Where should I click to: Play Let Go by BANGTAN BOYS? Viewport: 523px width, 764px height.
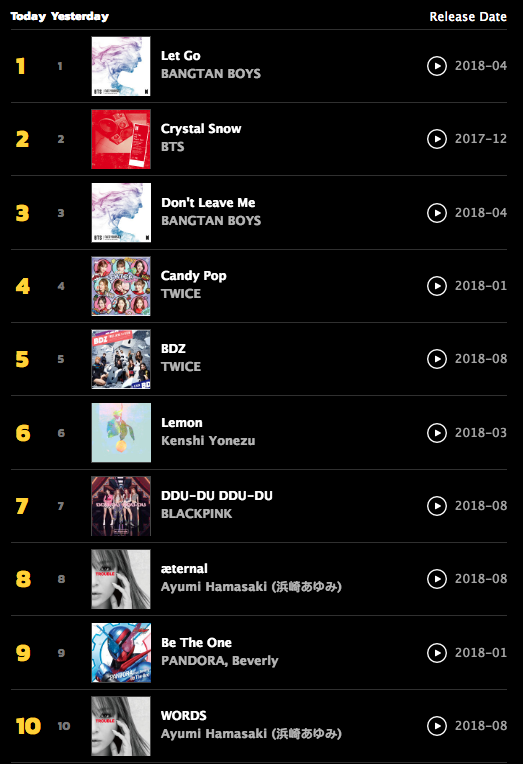(x=437, y=66)
